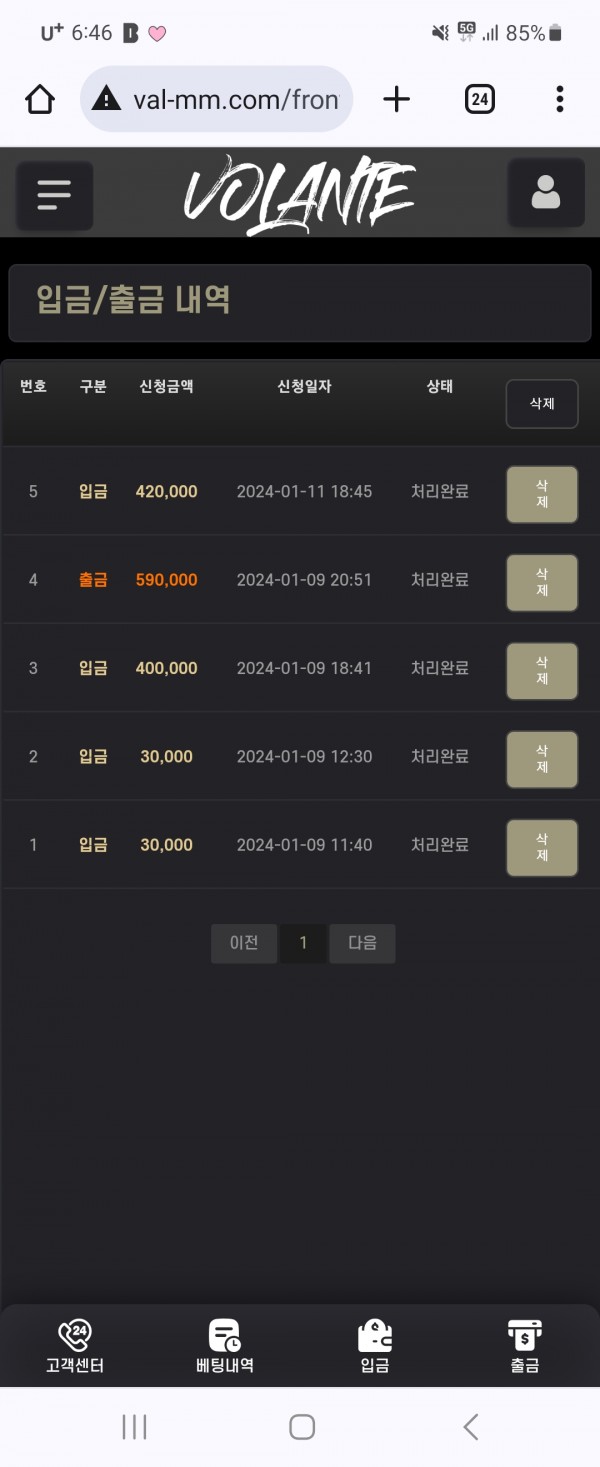Viewport: 600px width, 1467px height.
Task: Delete record 3 for 400,000
Action: pos(541,671)
